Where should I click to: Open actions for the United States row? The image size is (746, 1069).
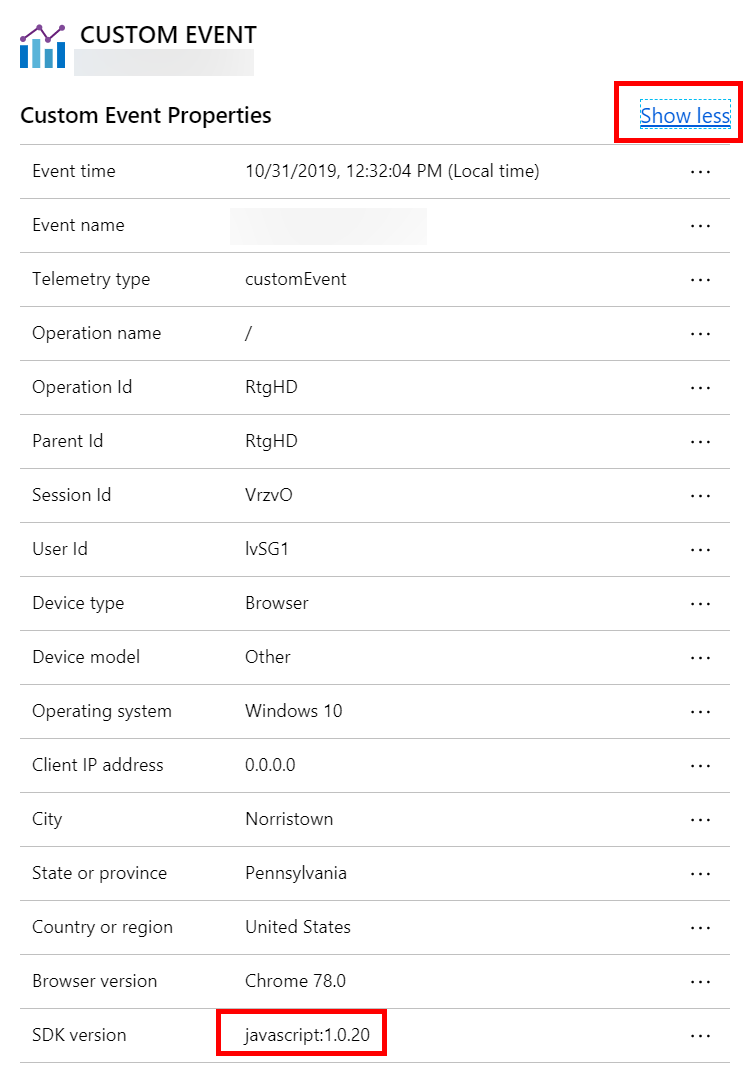[x=700, y=927]
